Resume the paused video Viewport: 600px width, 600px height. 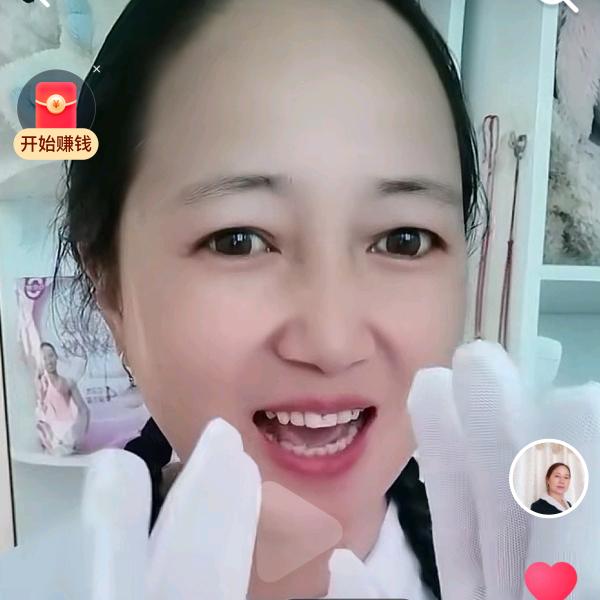(x=298, y=531)
